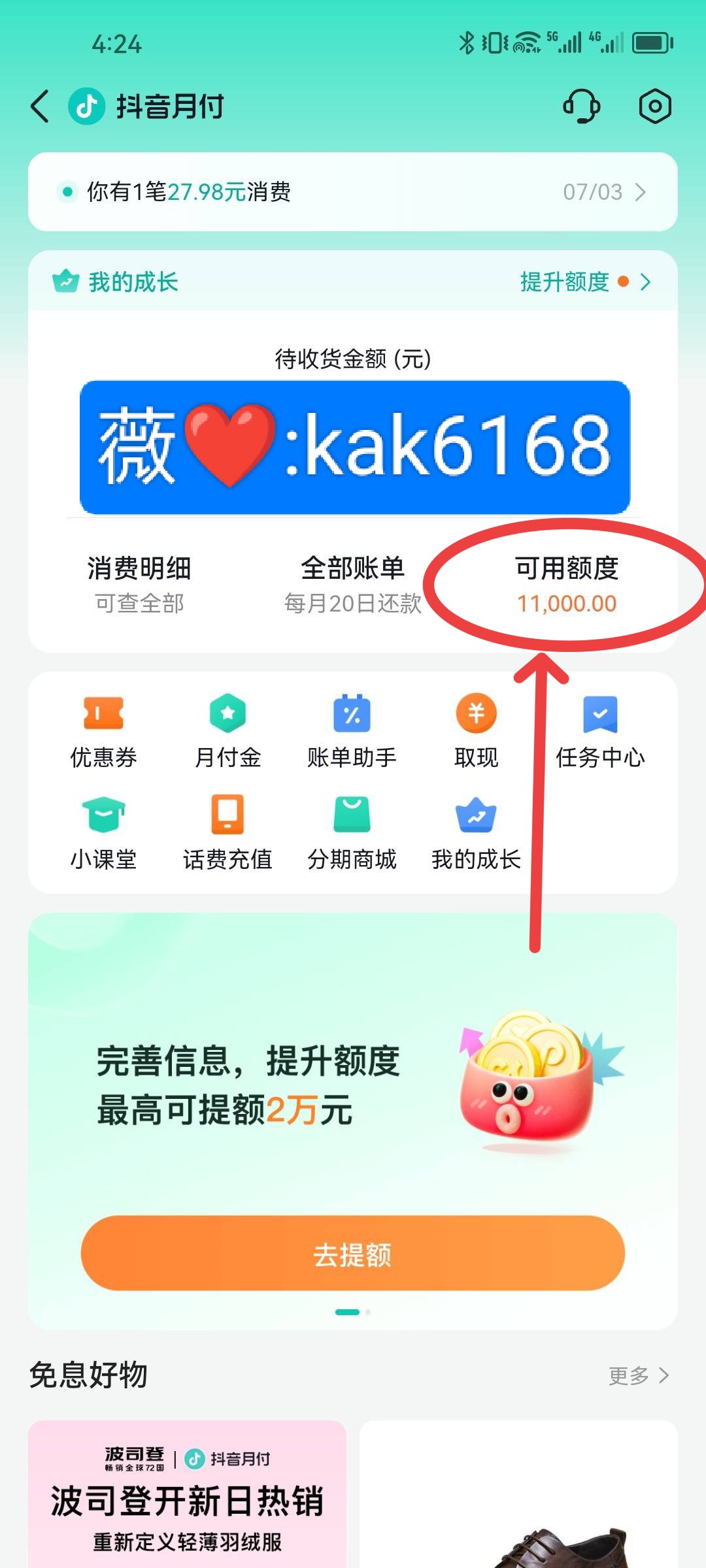The height and width of the screenshot is (1568, 706).
Task: Tap the orange 去提额 button
Action: [353, 1253]
